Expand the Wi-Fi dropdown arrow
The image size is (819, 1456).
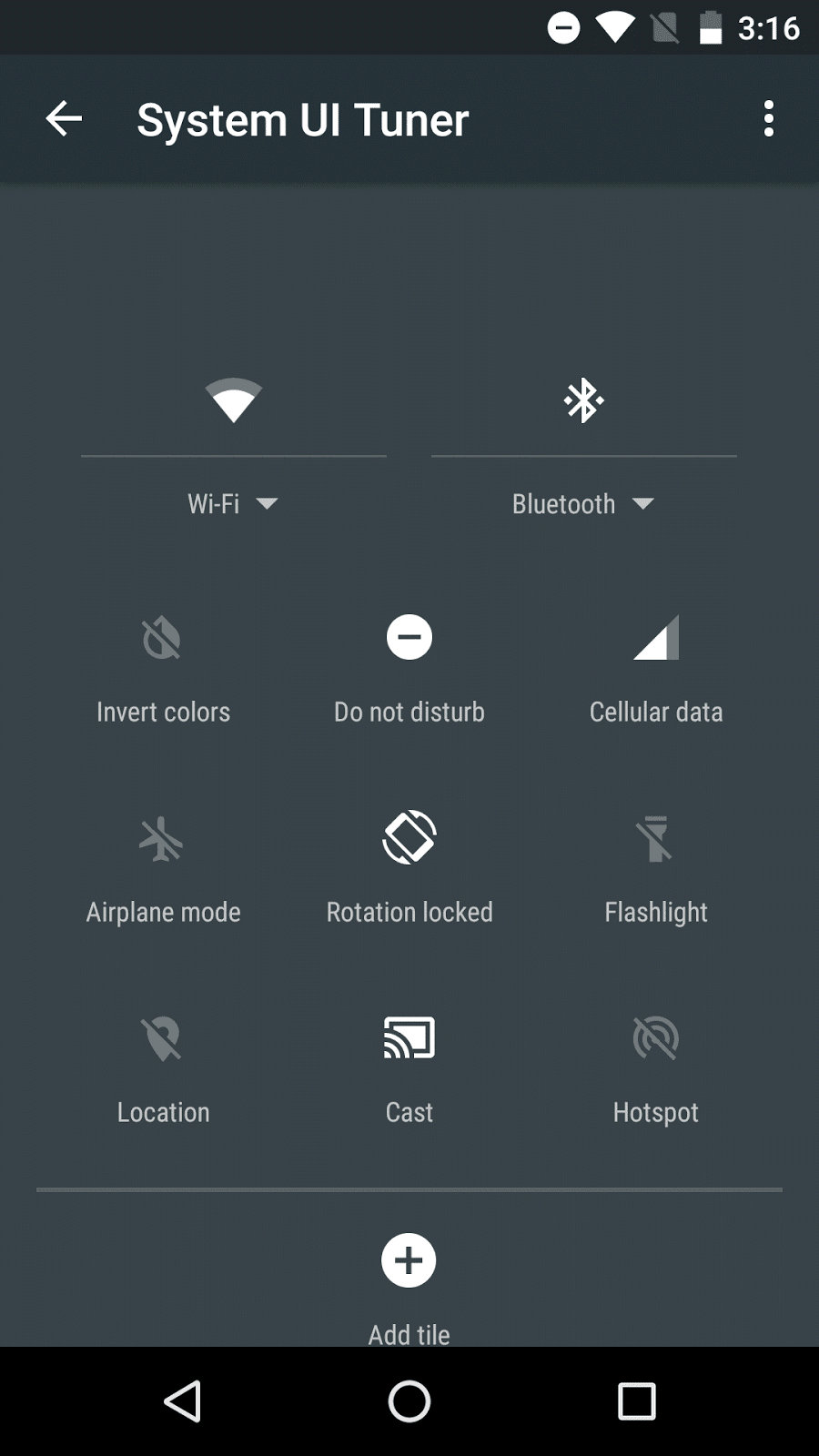[268, 504]
